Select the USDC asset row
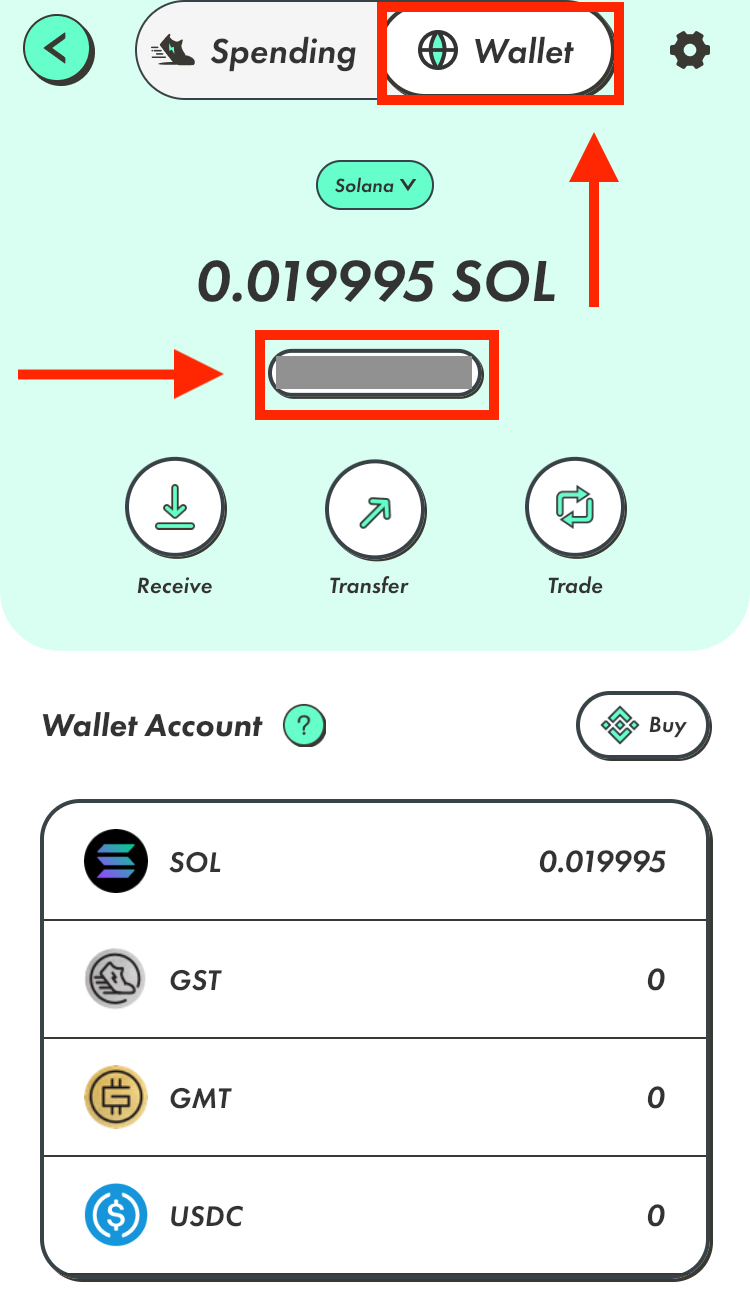This screenshot has width=750, height=1294. click(x=375, y=1215)
